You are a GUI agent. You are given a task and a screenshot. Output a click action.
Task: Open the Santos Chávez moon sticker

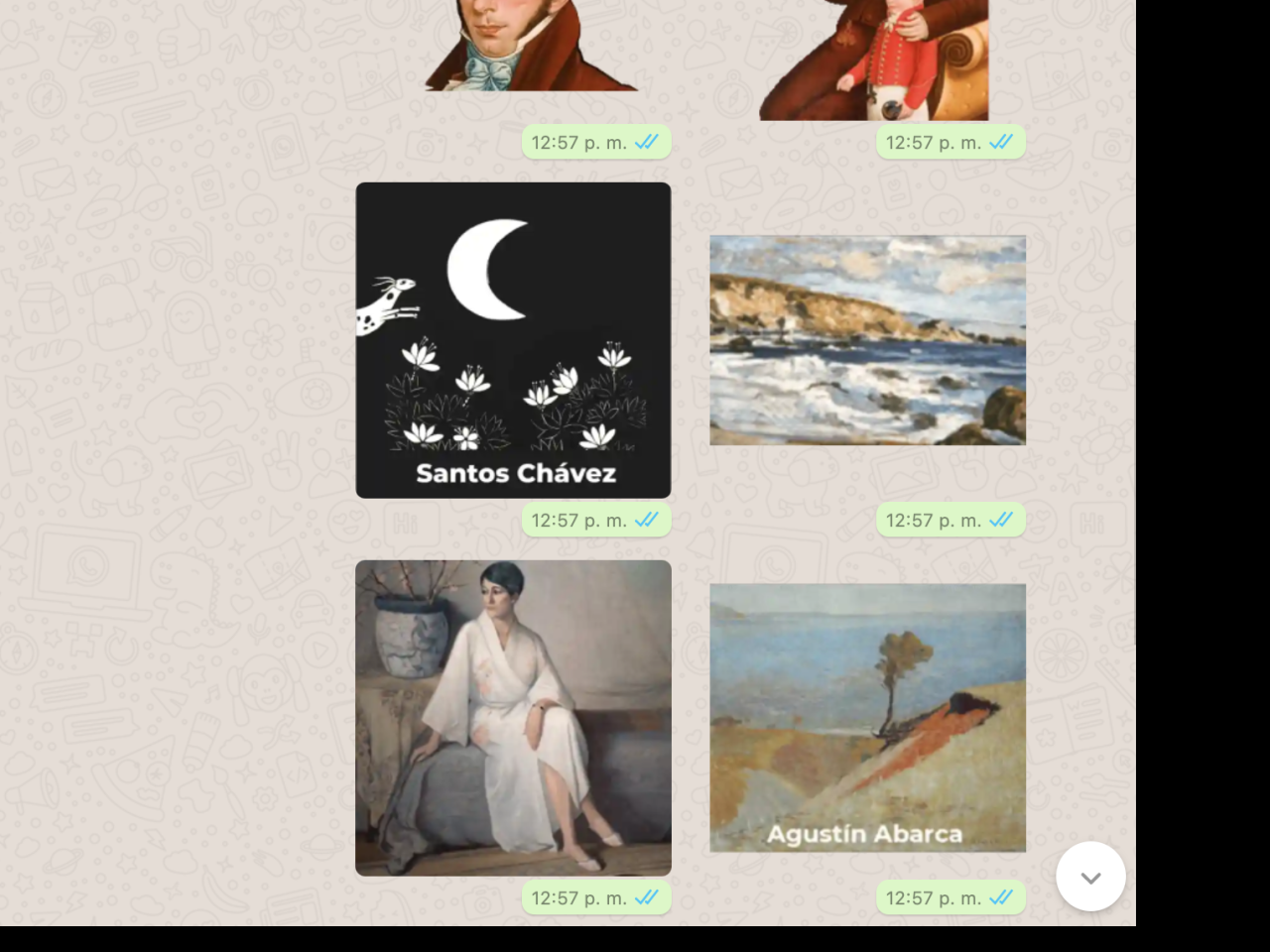[x=513, y=340]
